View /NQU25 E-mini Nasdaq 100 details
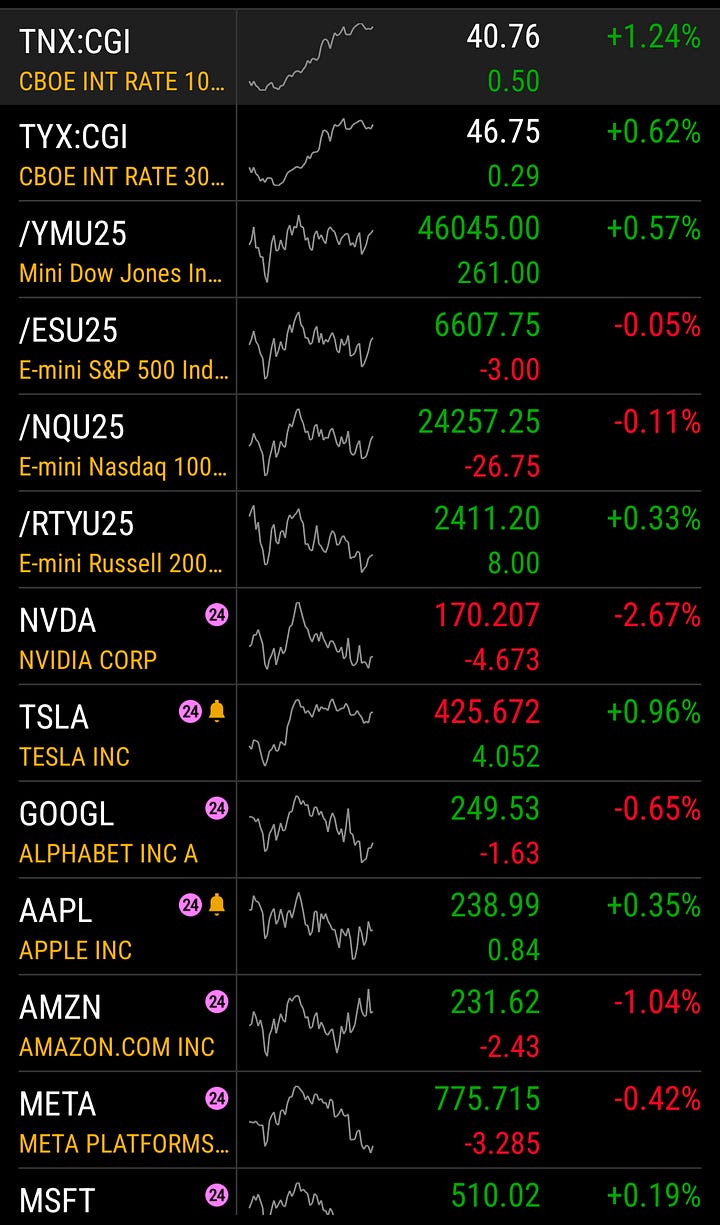Image resolution: width=720 pixels, height=1225 pixels. (x=360, y=443)
